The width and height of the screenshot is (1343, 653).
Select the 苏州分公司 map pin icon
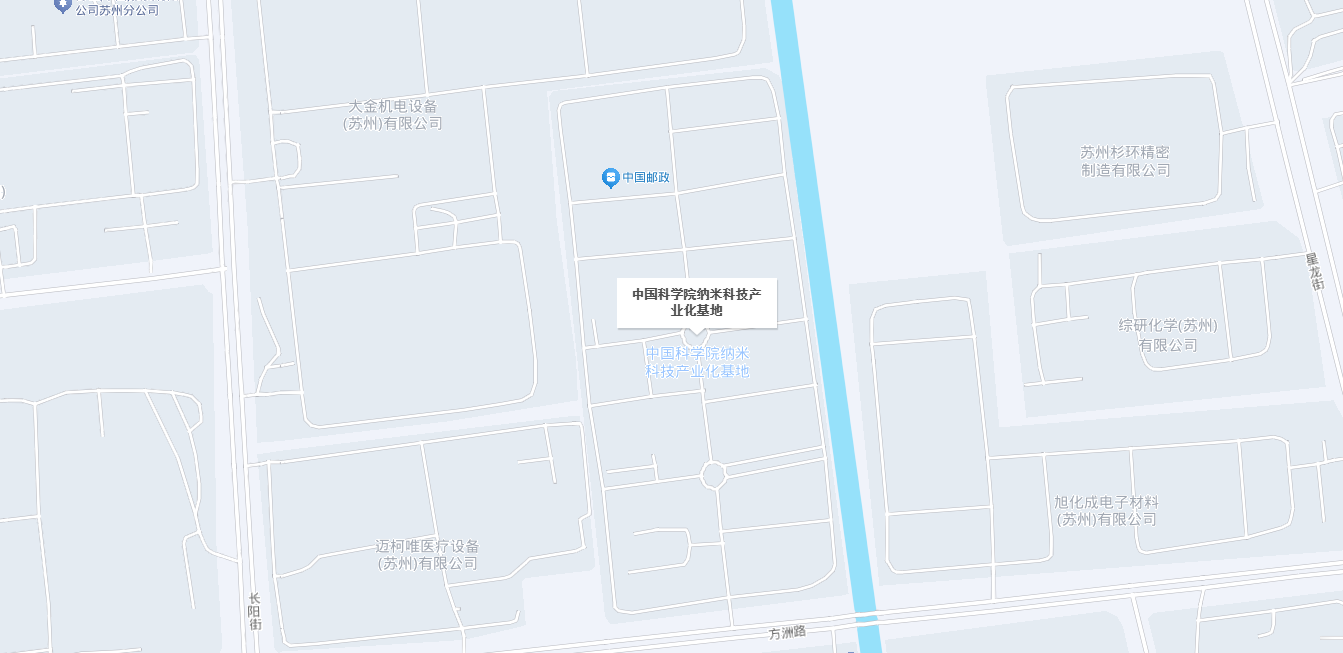(x=63, y=5)
